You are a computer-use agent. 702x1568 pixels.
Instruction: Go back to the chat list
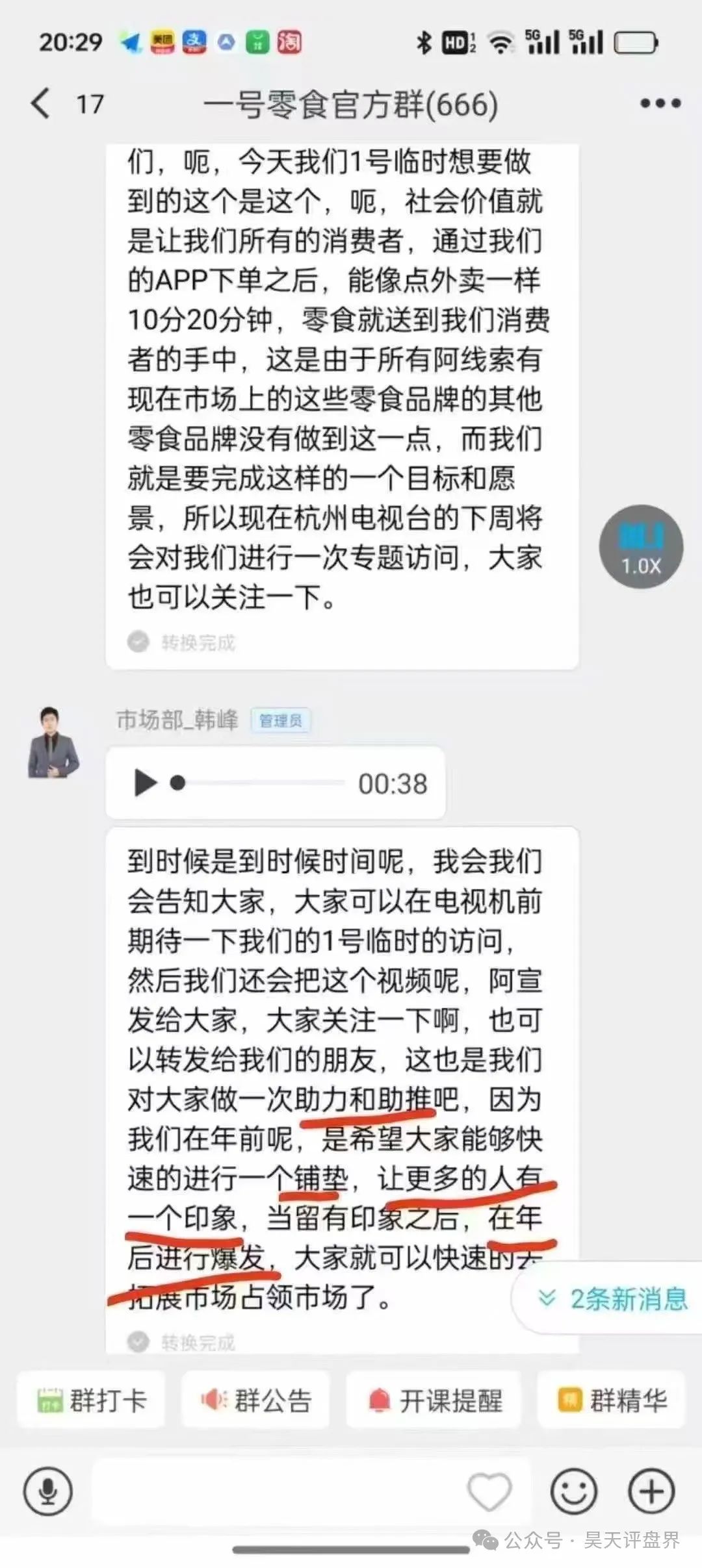40,104
